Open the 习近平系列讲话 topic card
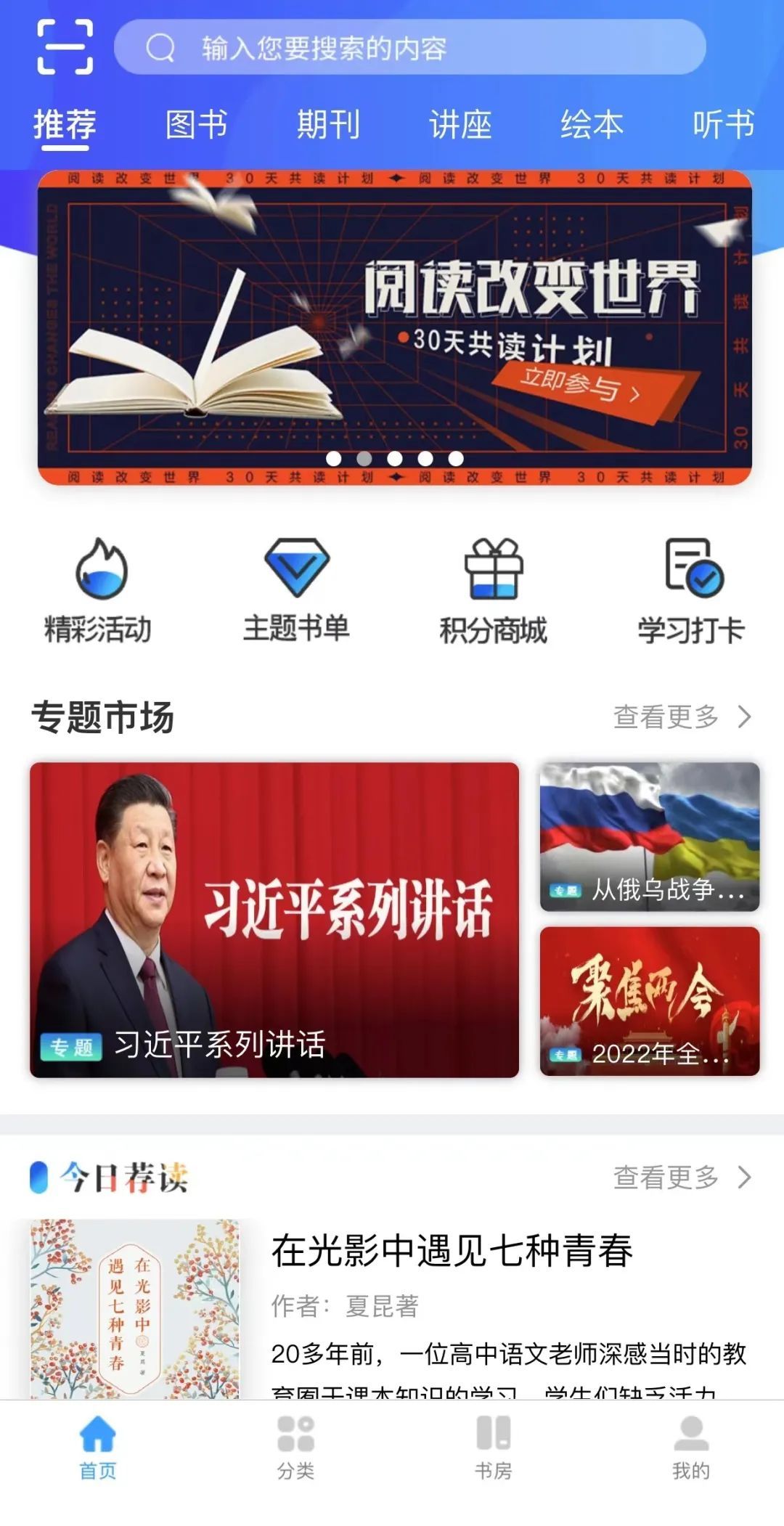The width and height of the screenshot is (784, 1526). click(x=274, y=920)
